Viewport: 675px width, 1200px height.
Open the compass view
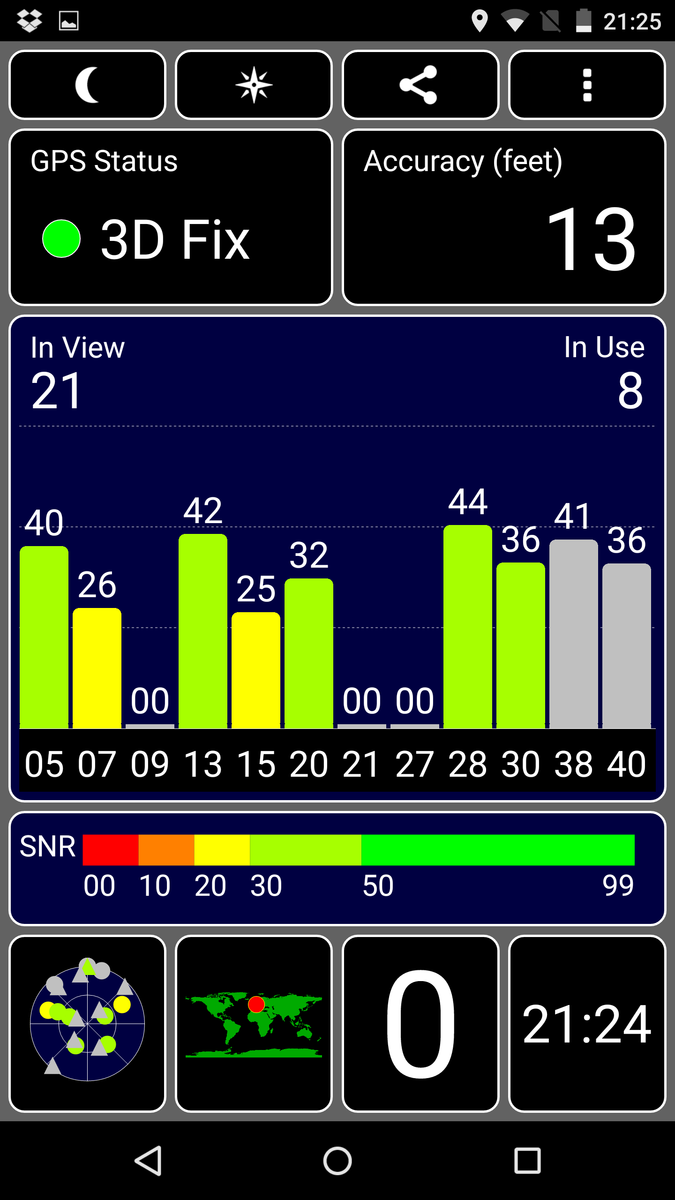coord(254,85)
